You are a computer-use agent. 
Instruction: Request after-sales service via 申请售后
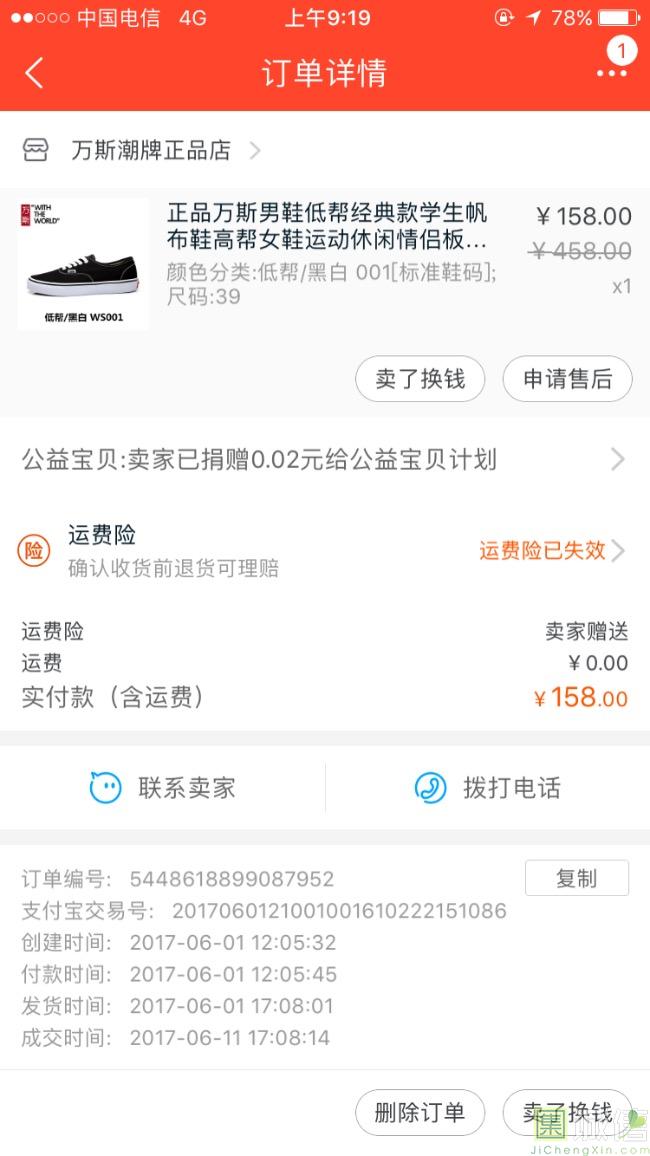(567, 379)
